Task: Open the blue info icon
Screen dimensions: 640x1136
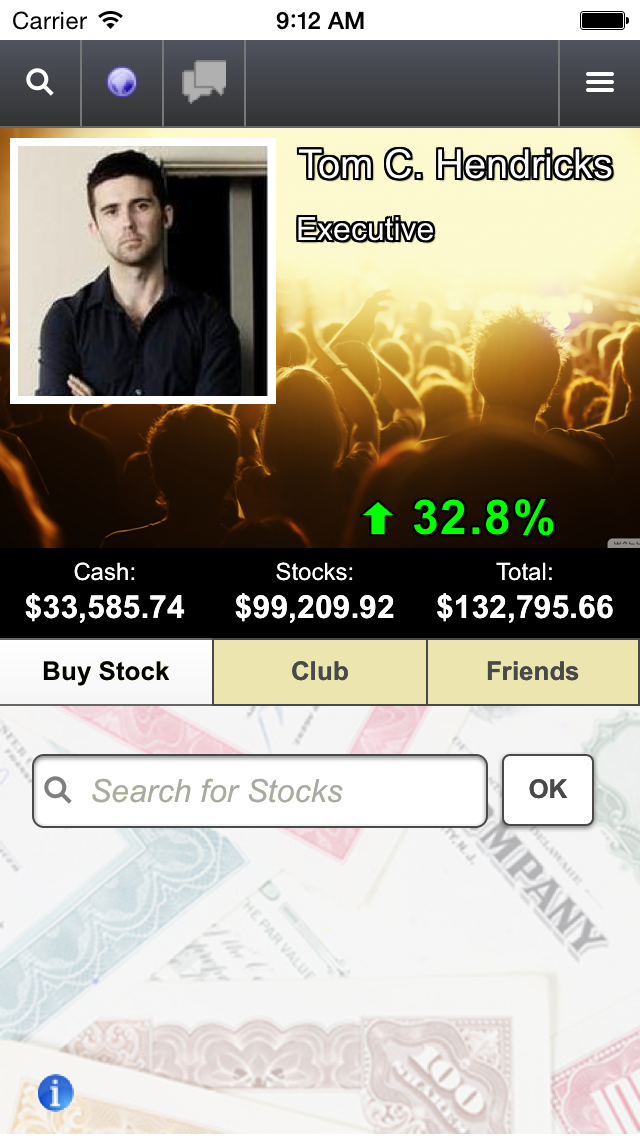Action: click(x=56, y=1093)
